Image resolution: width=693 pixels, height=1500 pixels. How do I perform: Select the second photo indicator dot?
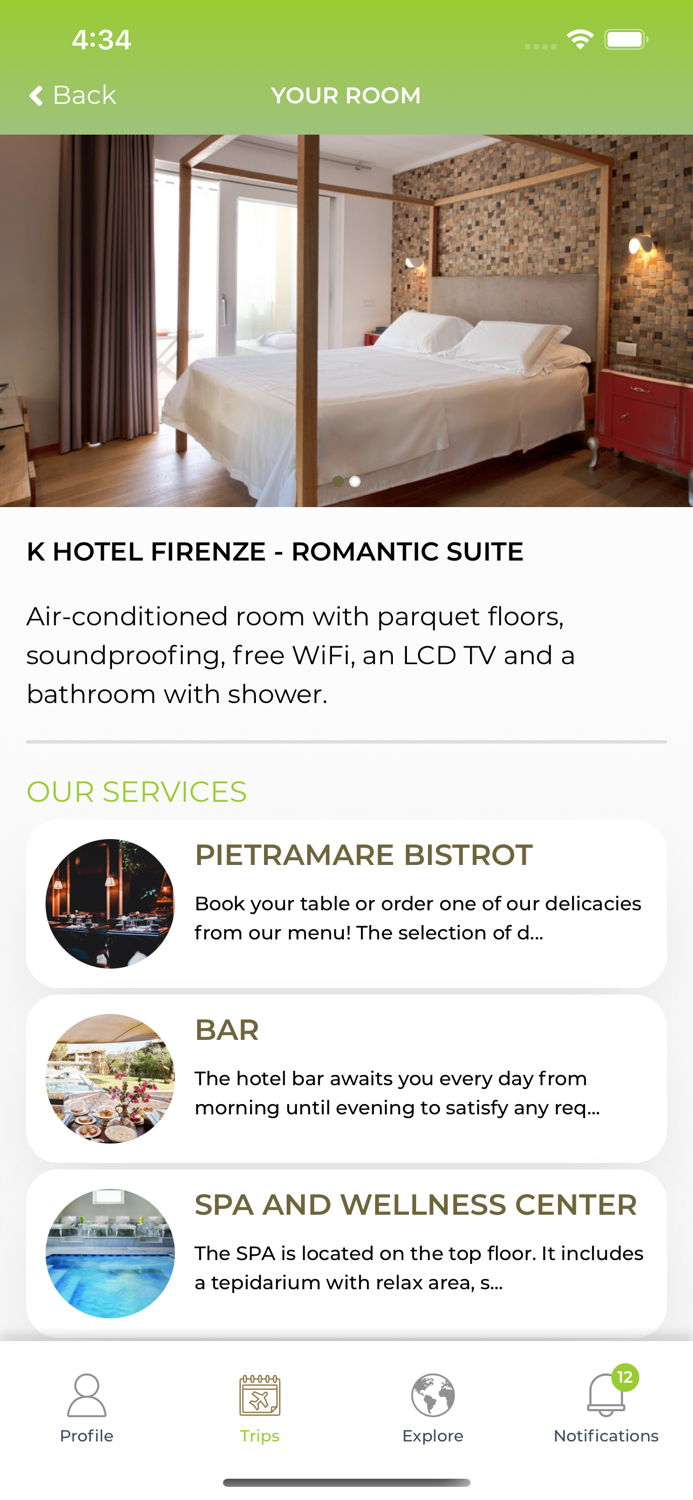[355, 481]
